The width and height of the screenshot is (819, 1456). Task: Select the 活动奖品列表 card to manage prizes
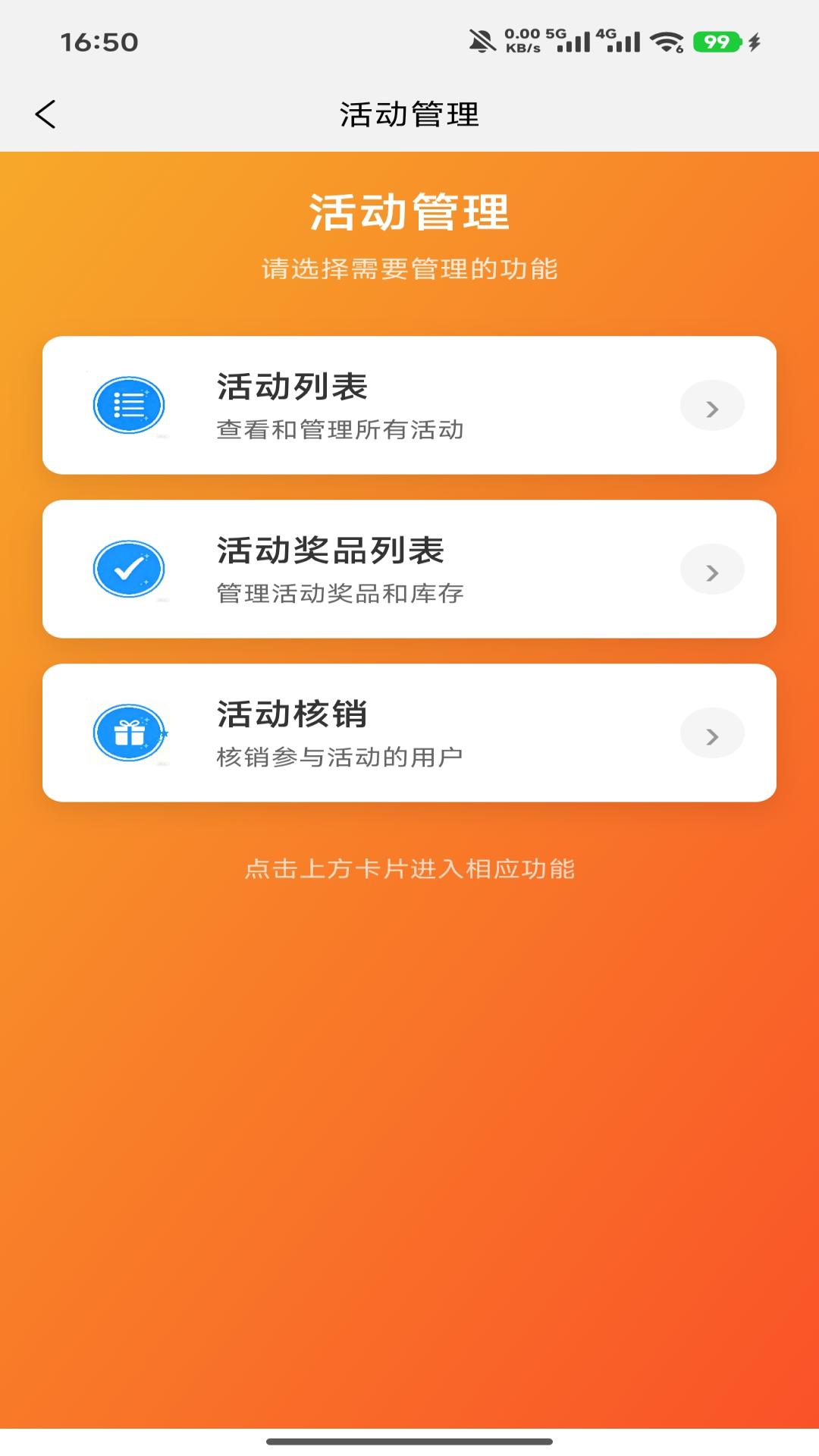coord(409,567)
